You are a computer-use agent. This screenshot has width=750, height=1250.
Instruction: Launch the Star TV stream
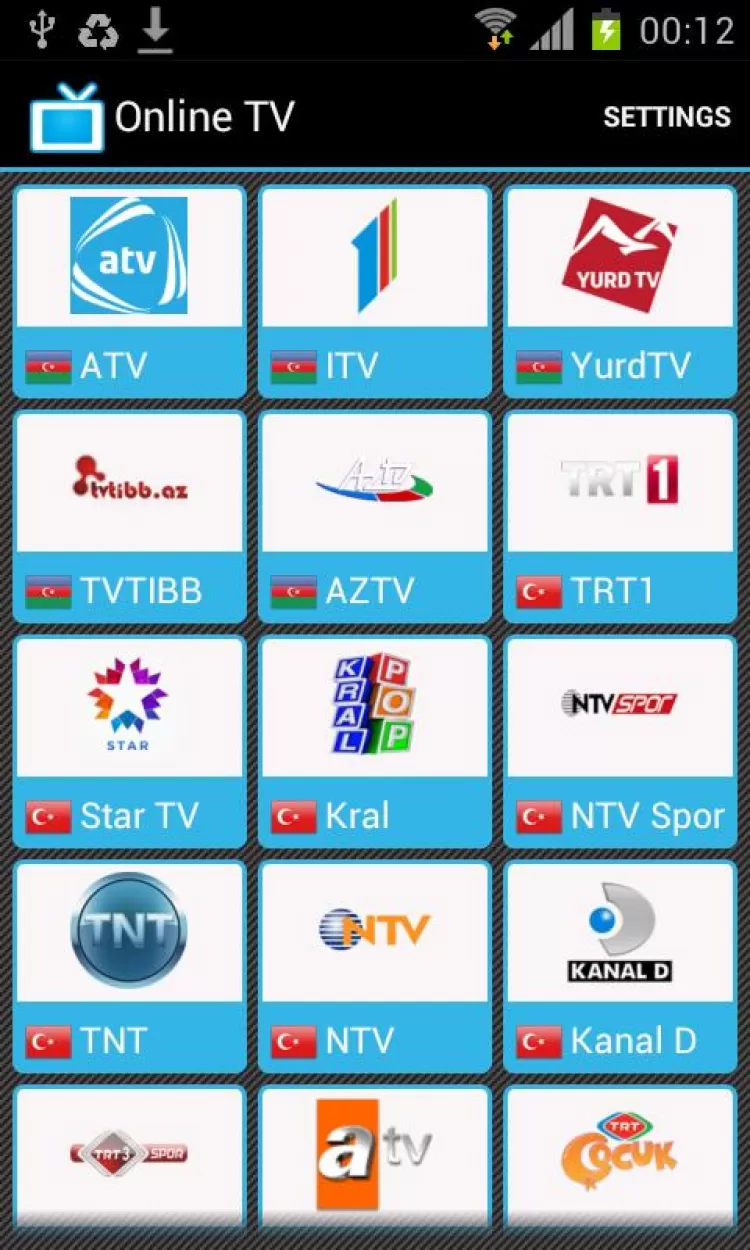[129, 741]
